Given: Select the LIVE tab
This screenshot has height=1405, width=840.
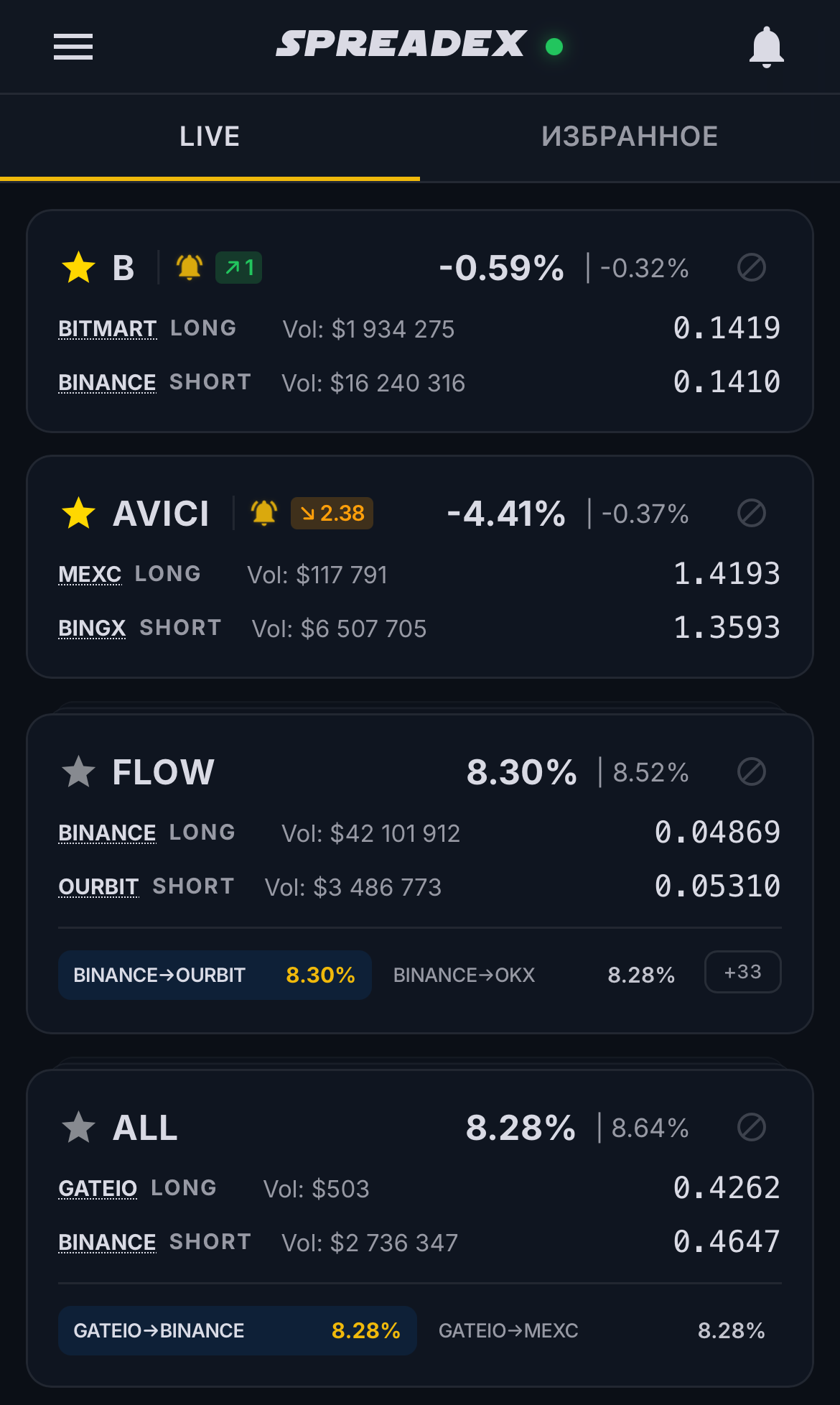Looking at the screenshot, I should 210,135.
